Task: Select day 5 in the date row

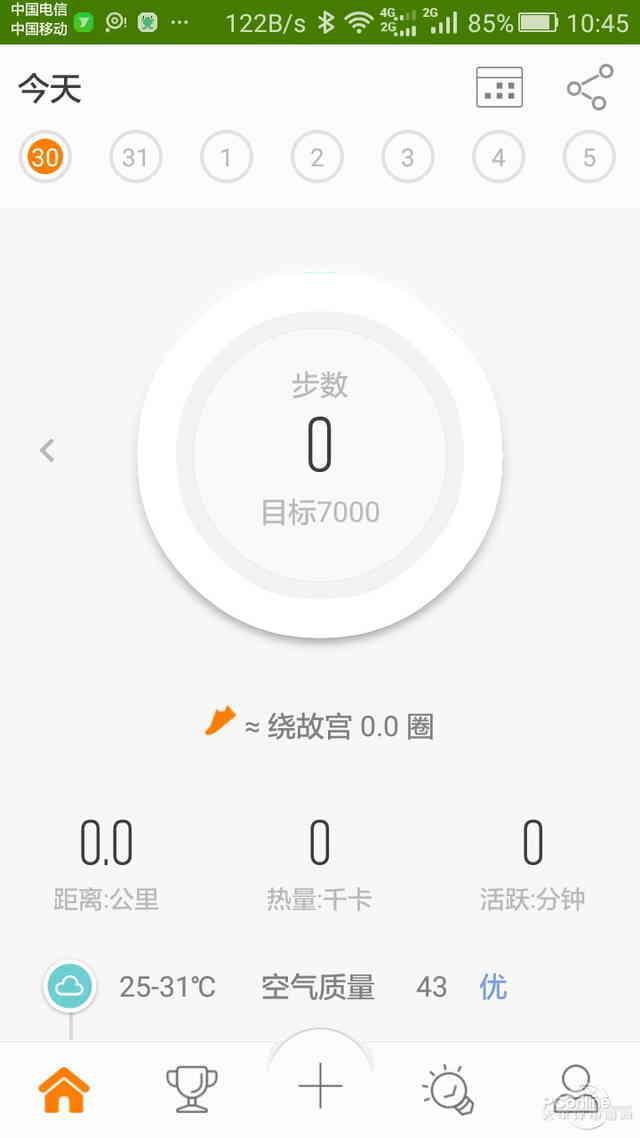Action: pyautogui.click(x=589, y=157)
